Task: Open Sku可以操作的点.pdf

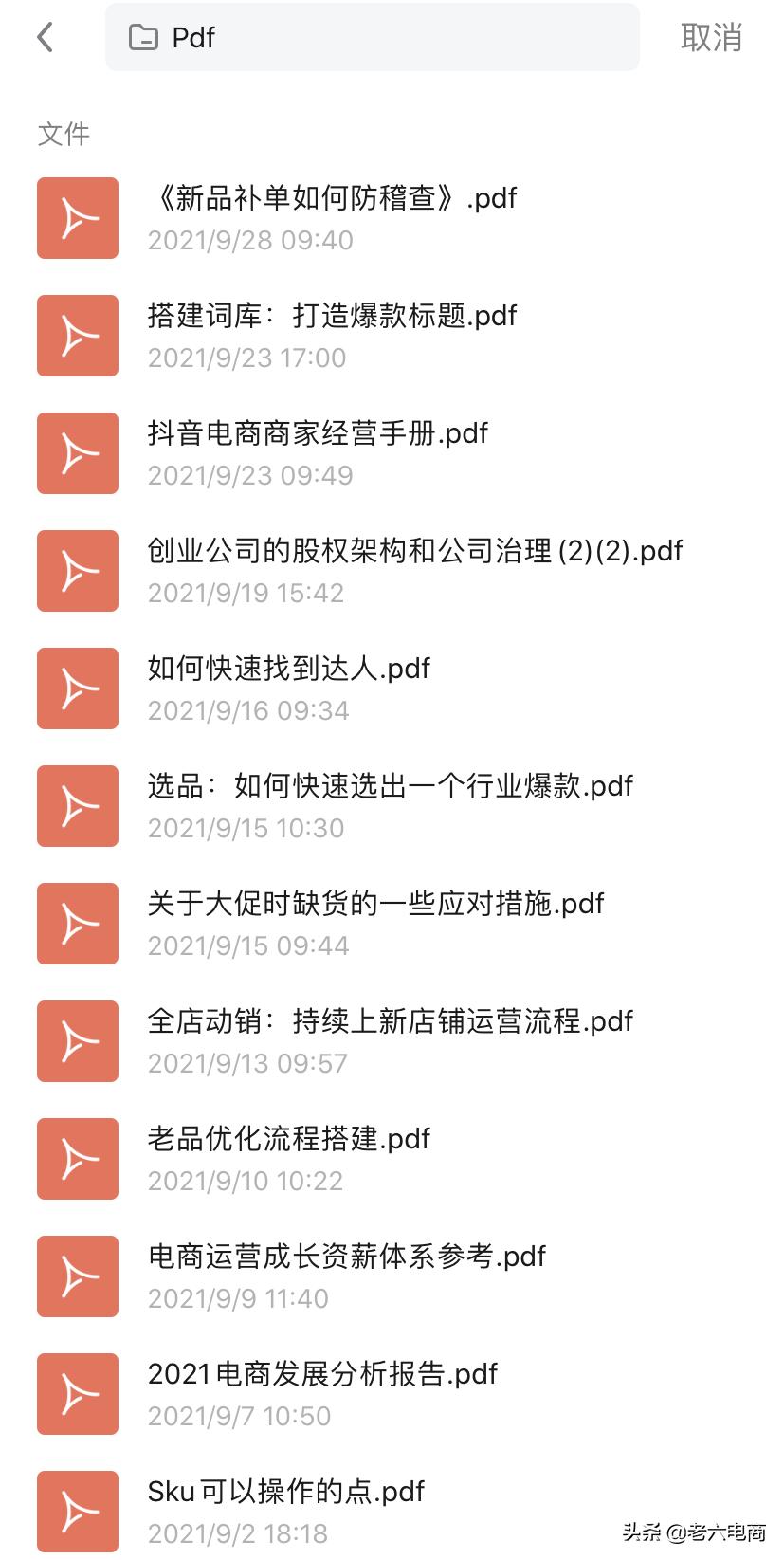Action: point(286,1491)
